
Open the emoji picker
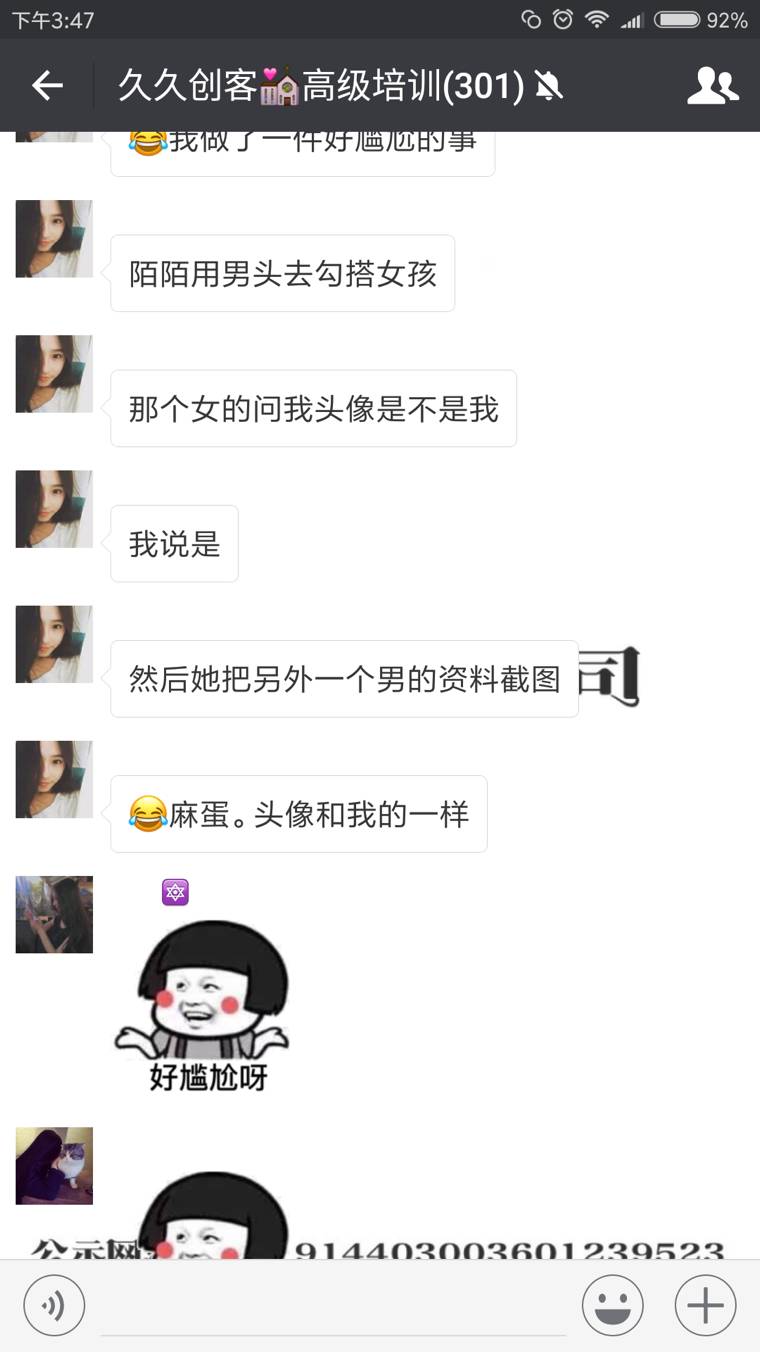click(x=612, y=1305)
